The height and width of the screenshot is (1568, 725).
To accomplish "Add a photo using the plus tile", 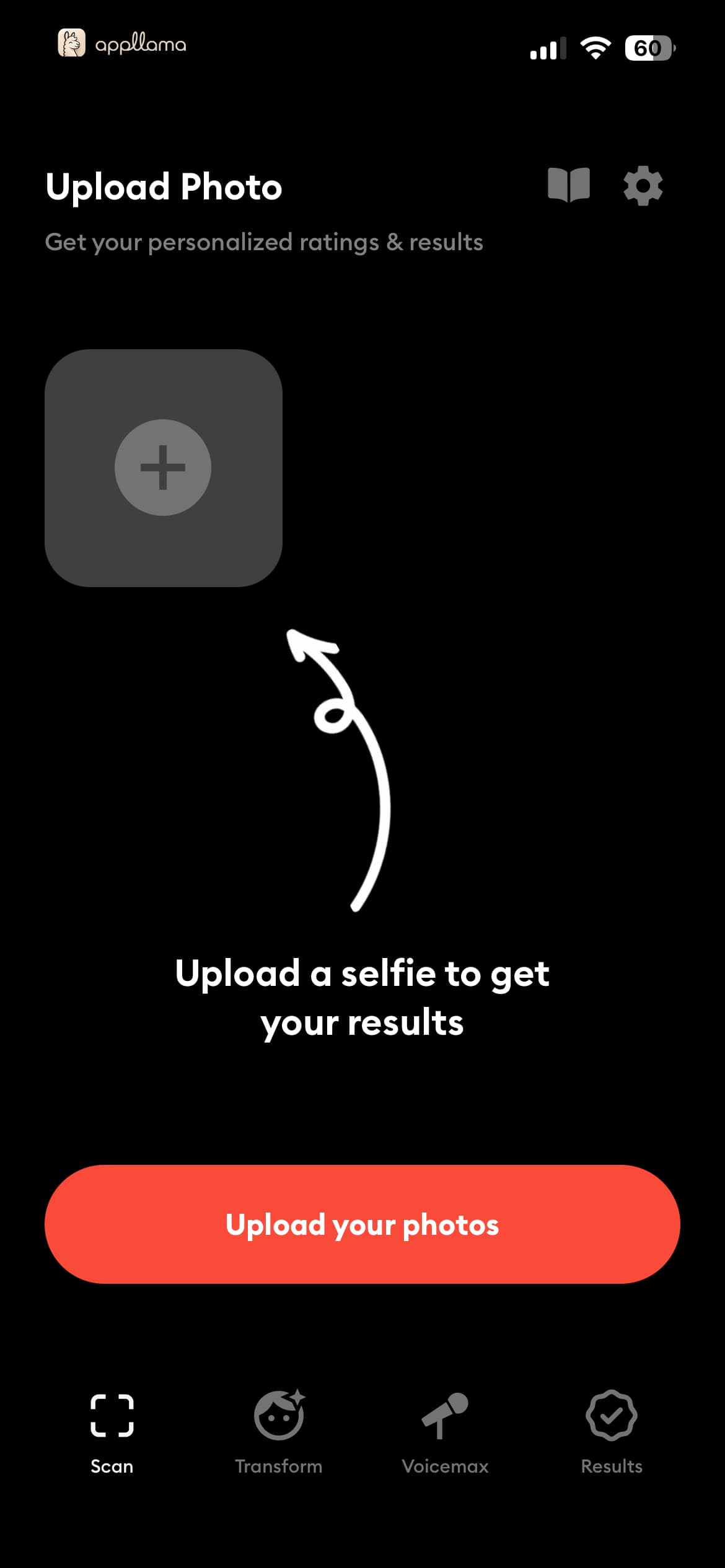I will pyautogui.click(x=164, y=468).
